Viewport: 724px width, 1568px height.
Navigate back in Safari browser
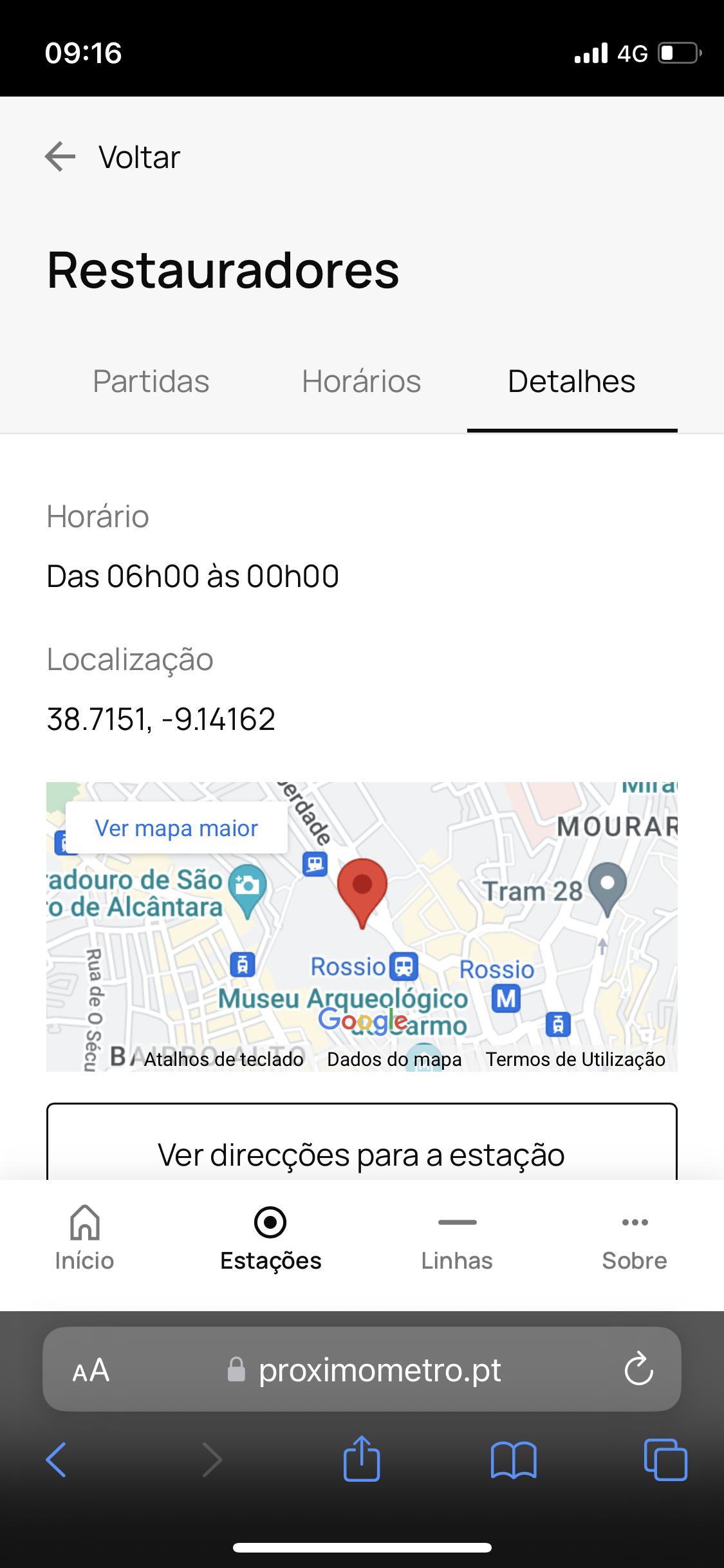57,1460
